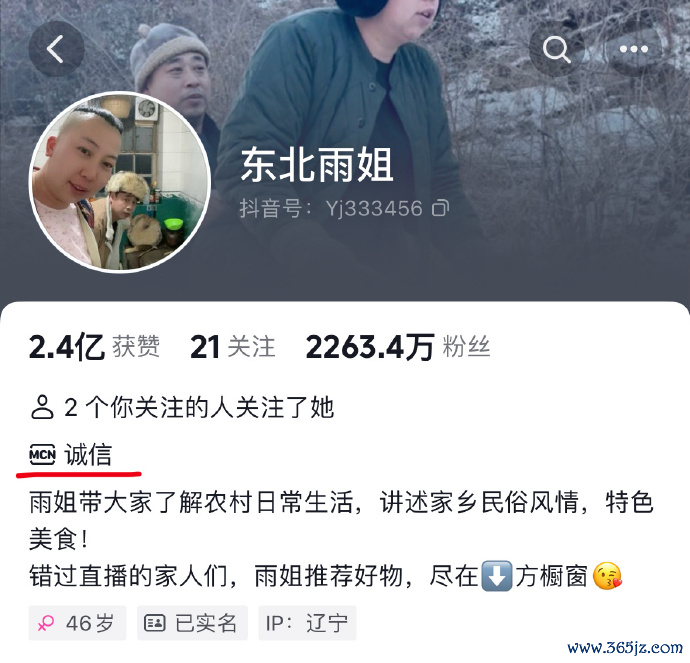Viewport: 690px width, 663px height.
Task: Open the three-dot overflow menu
Action: point(634,48)
